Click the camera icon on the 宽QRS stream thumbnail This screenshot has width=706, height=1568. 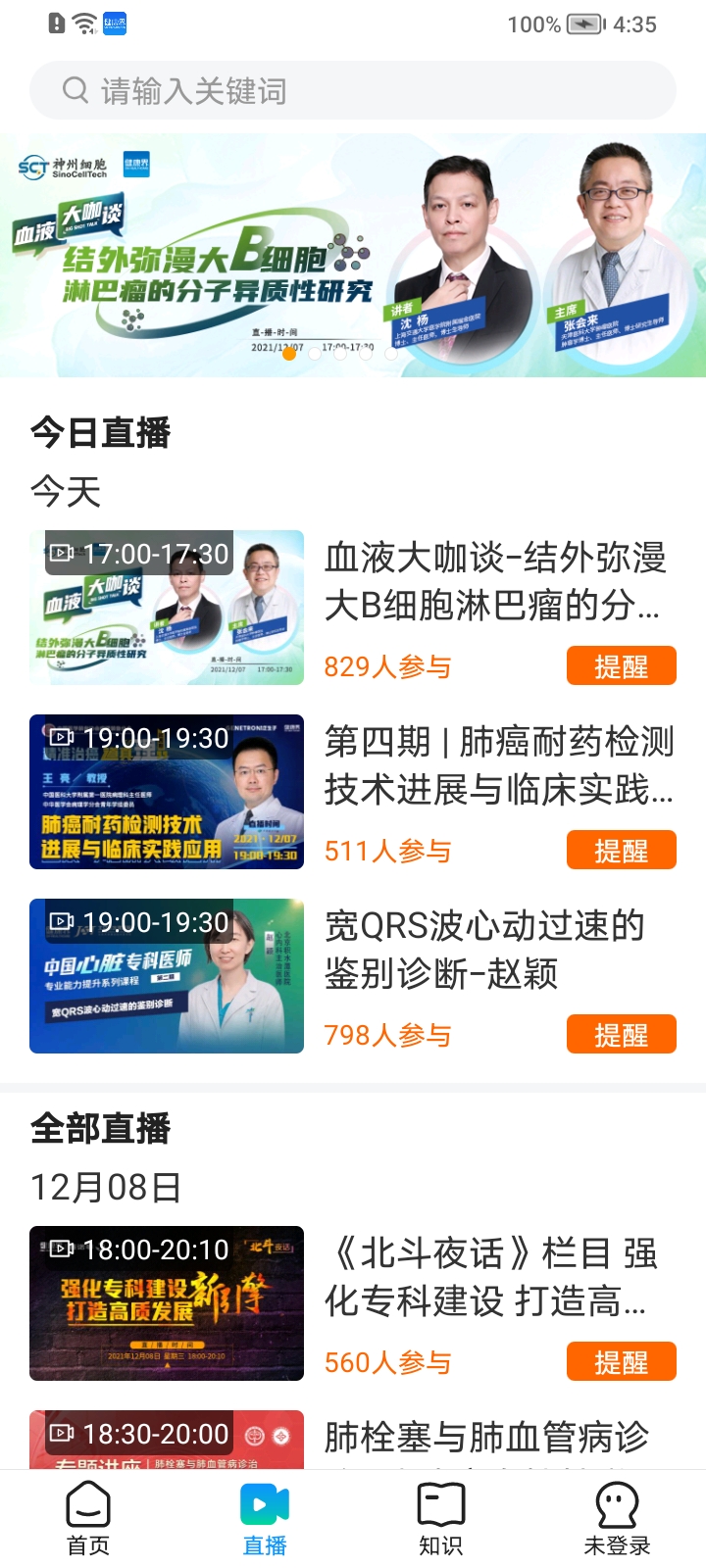click(x=63, y=922)
